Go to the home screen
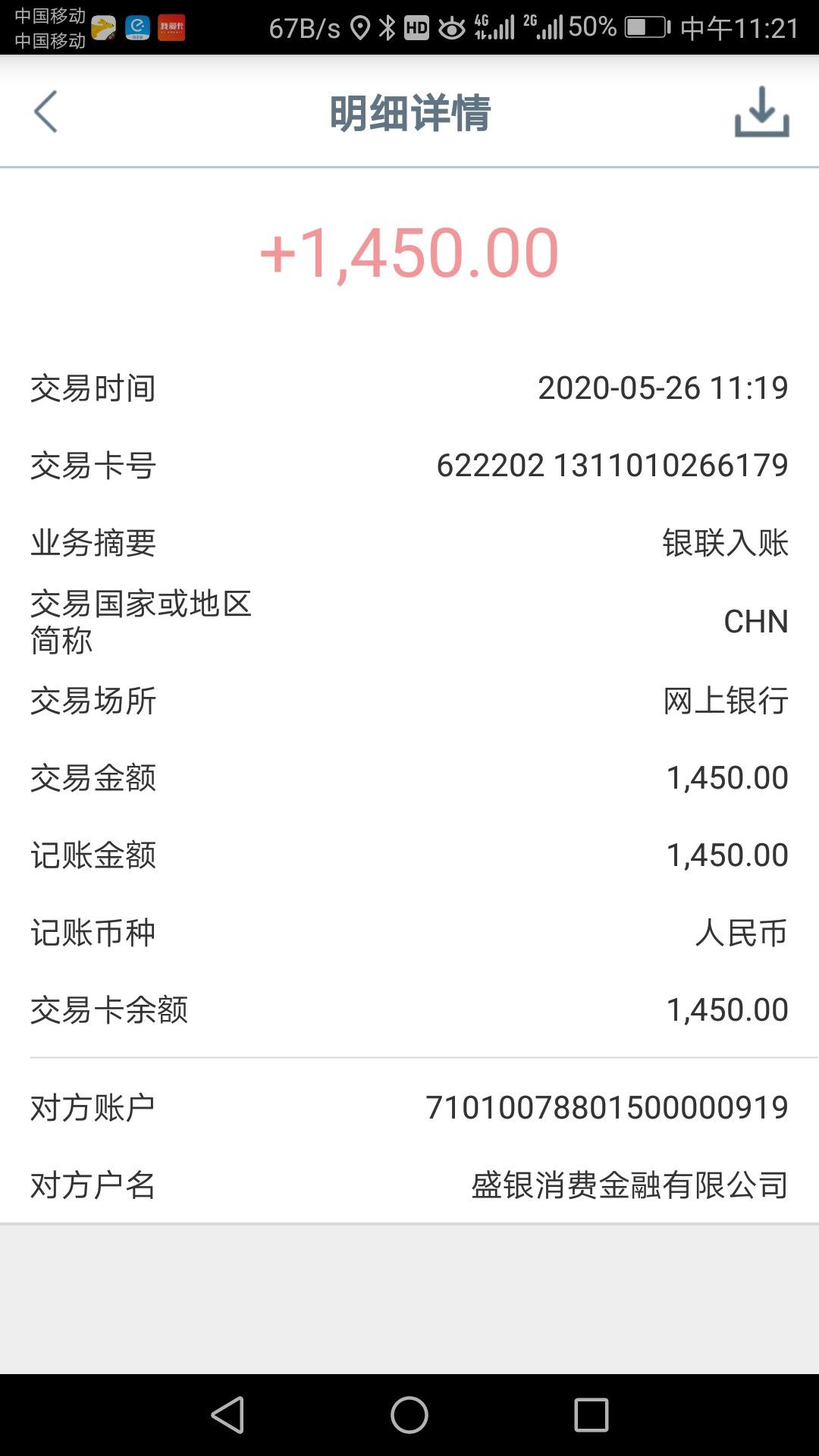The width and height of the screenshot is (819, 1456). pyautogui.click(x=409, y=1415)
